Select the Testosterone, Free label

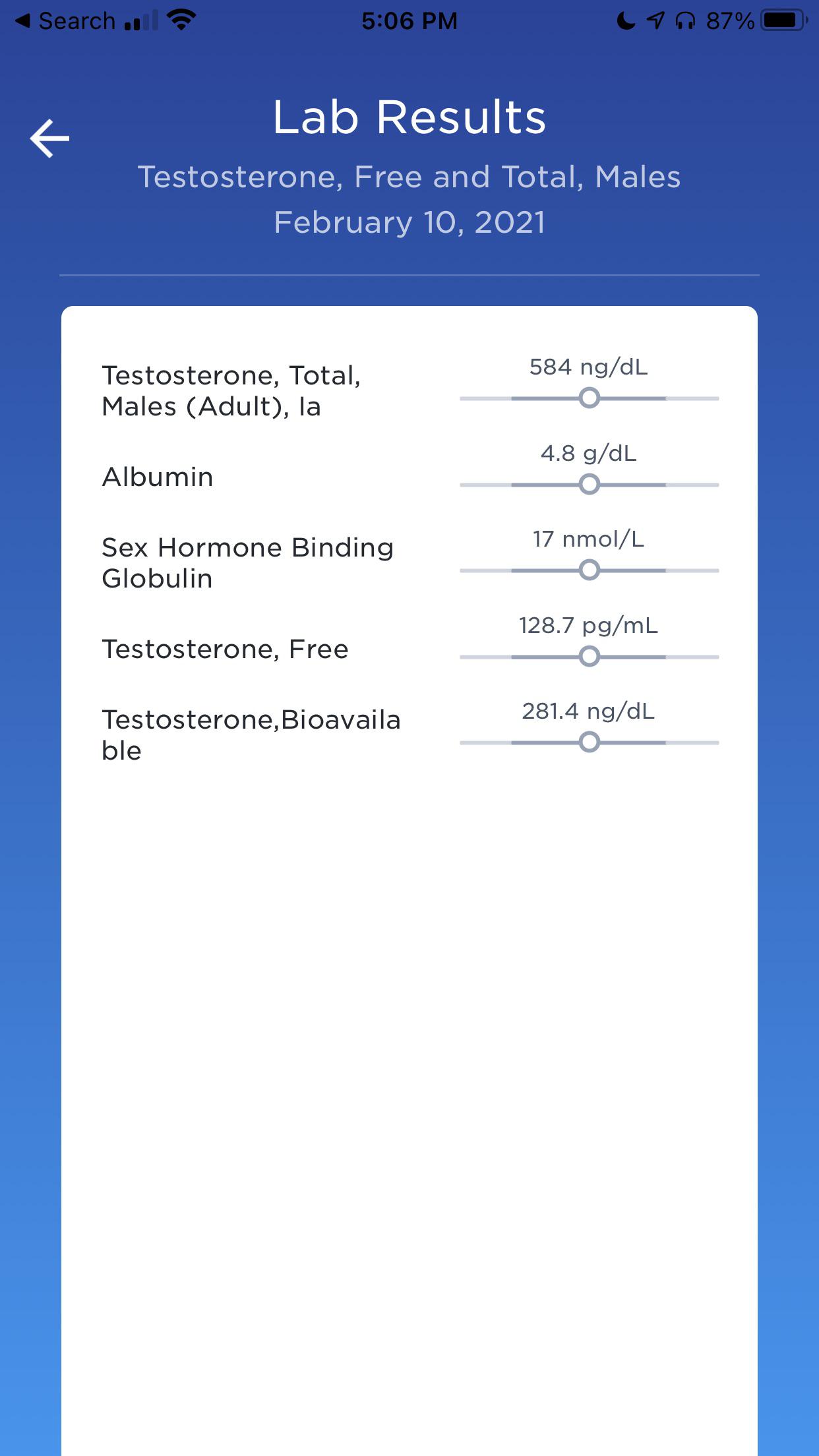pos(225,648)
